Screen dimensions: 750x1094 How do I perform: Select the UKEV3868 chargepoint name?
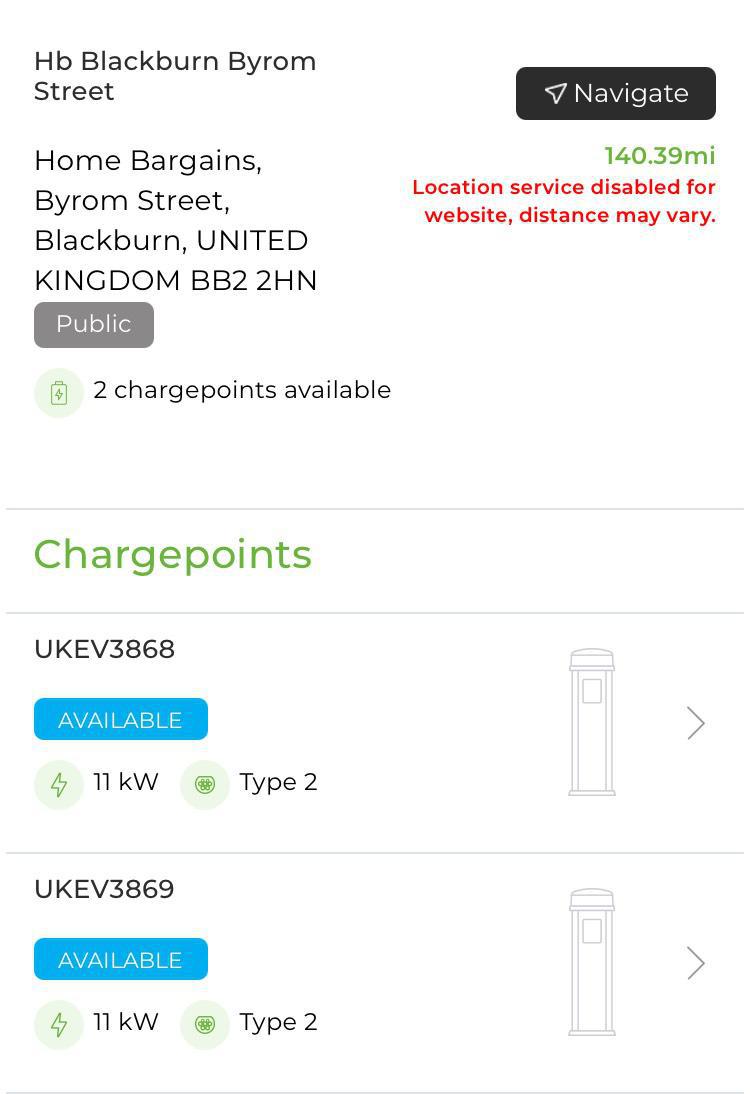coord(104,649)
